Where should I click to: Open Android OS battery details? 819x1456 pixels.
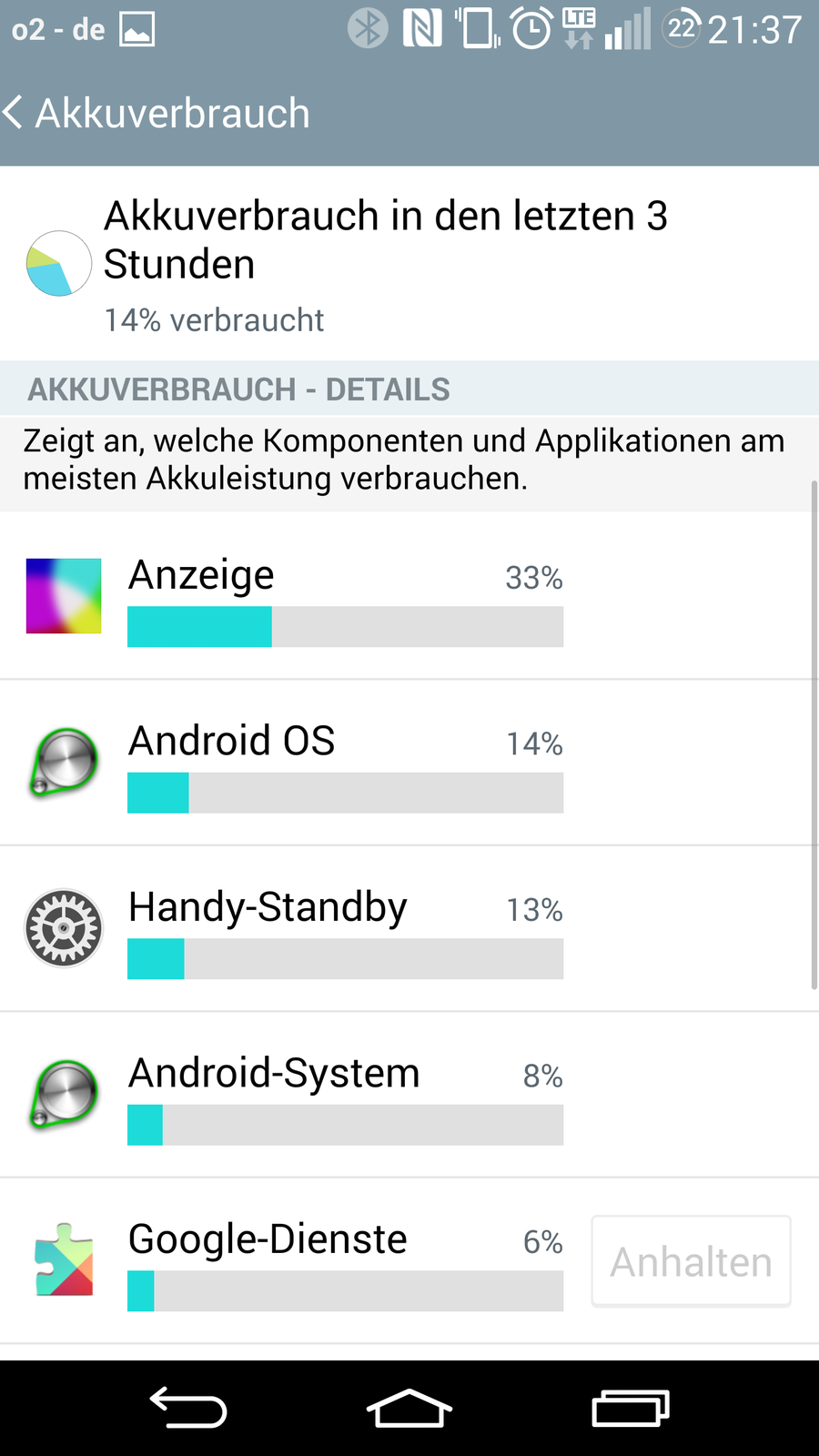click(x=346, y=763)
